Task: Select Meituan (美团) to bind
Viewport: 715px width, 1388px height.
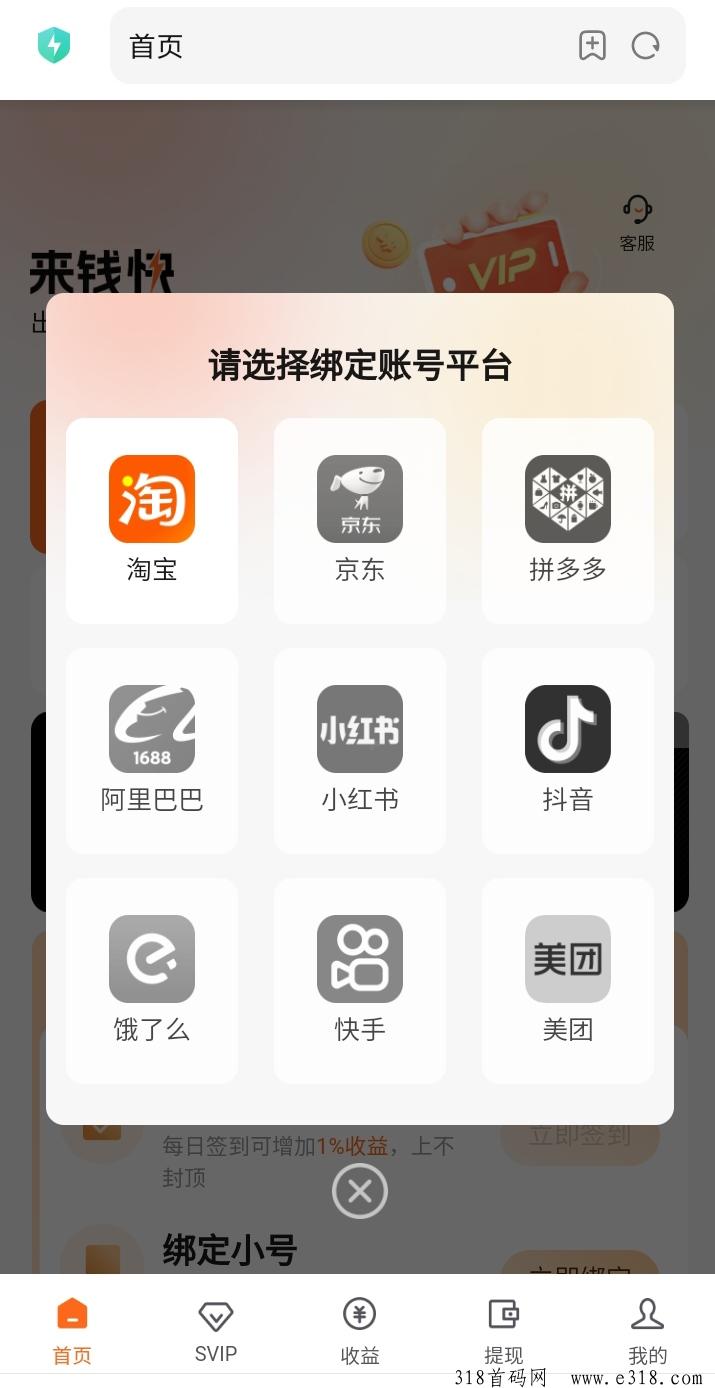Action: pos(568,980)
